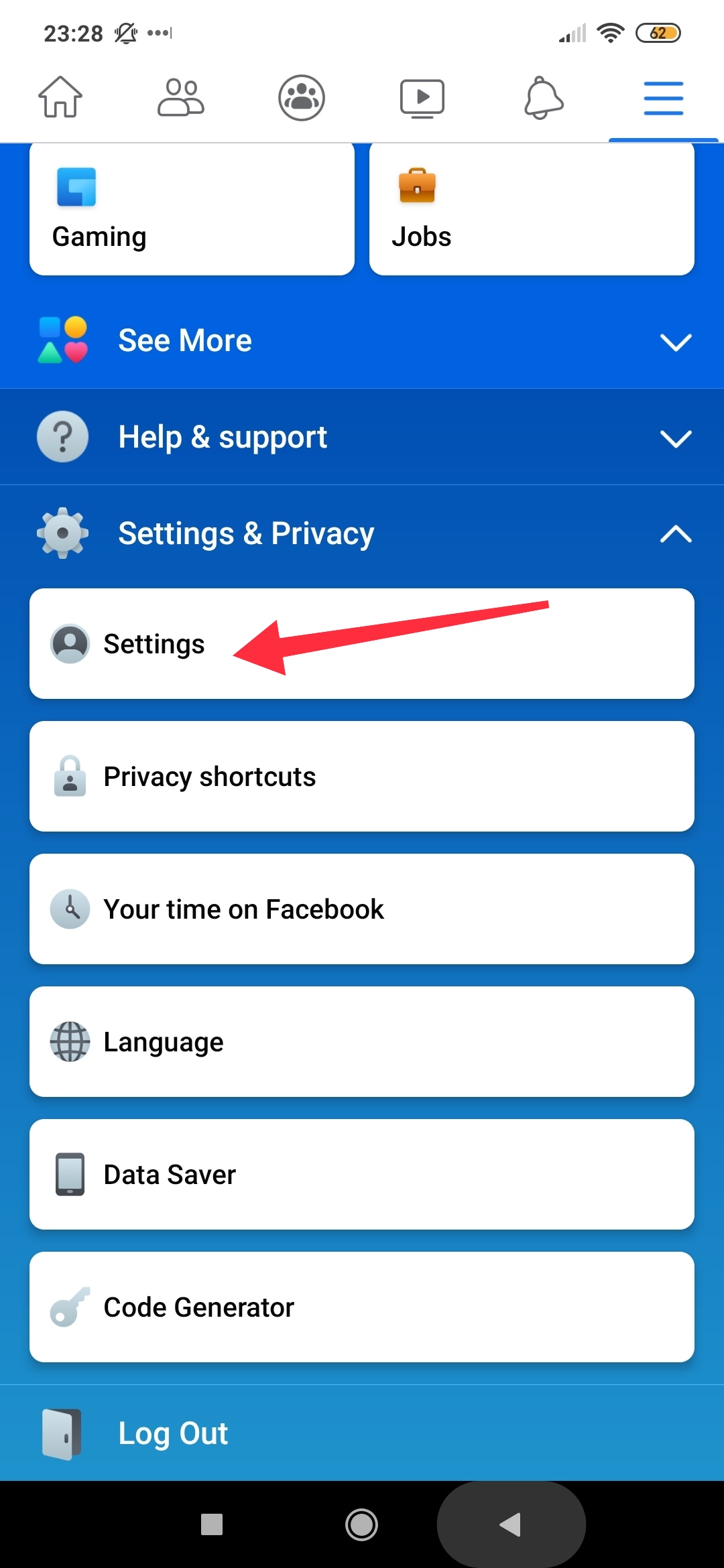Screen dimensions: 724x1568
Task: Open the Friends tab
Action: click(x=181, y=98)
